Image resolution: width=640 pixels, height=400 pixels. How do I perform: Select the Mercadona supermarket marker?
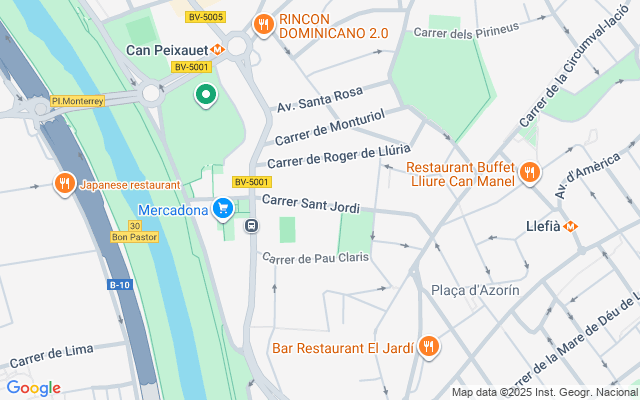click(x=225, y=209)
